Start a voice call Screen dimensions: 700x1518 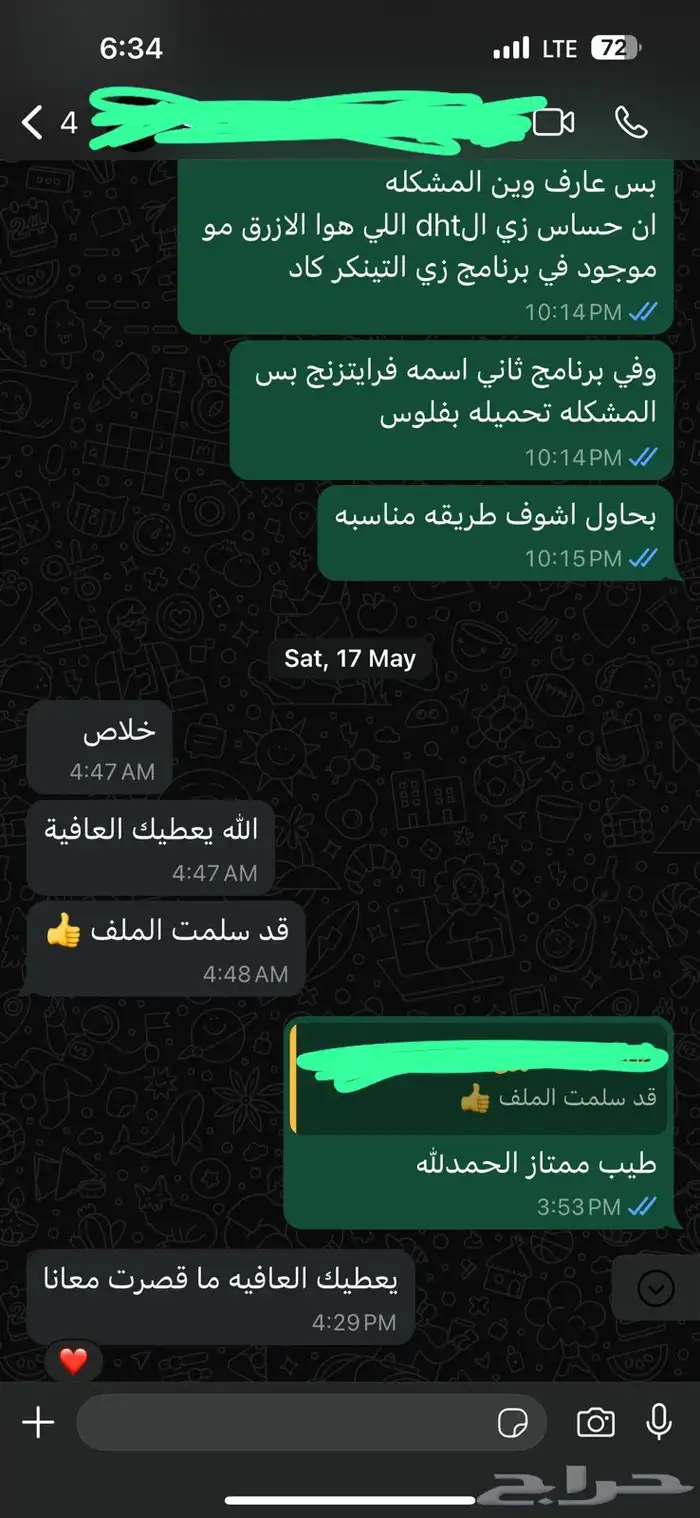[x=631, y=122]
